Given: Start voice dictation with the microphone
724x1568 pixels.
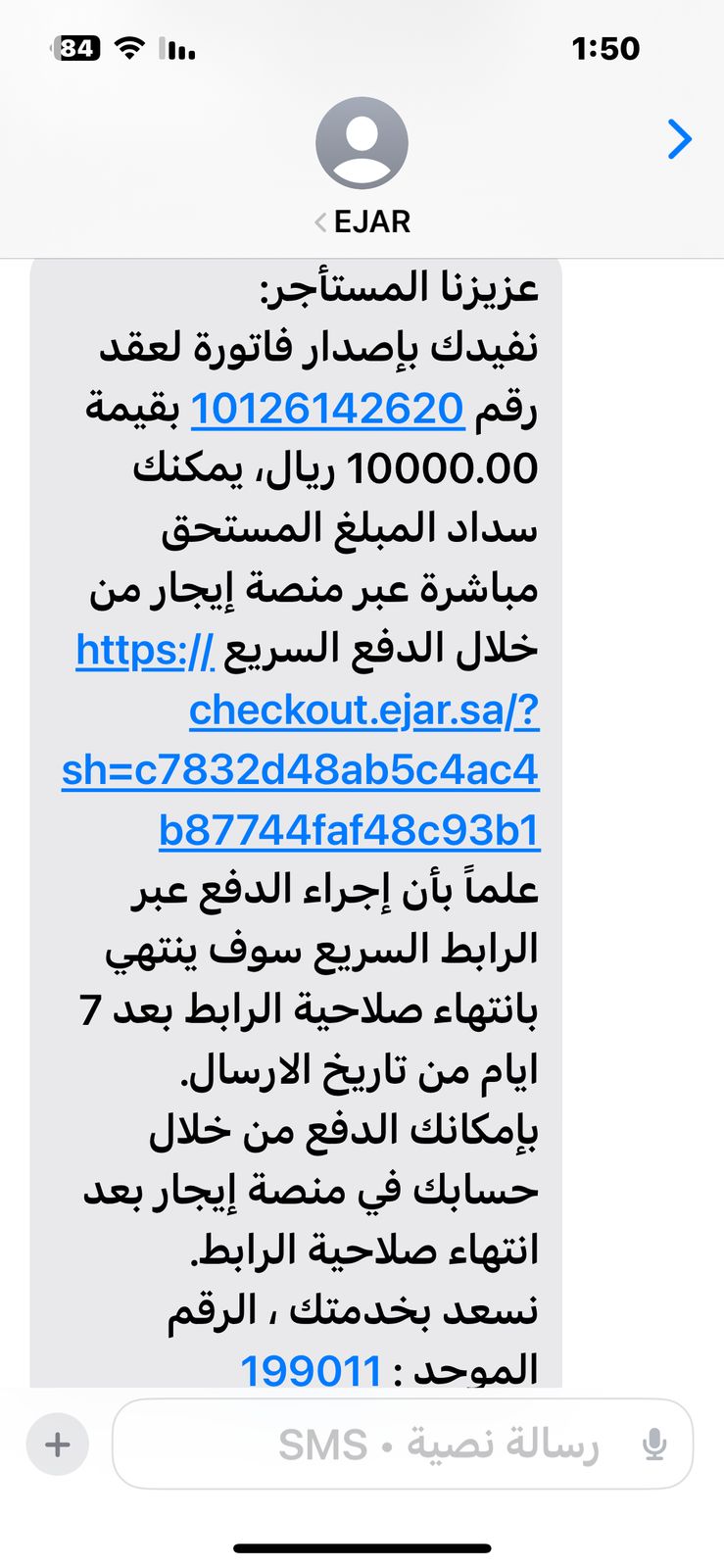Looking at the screenshot, I should pos(654,1445).
